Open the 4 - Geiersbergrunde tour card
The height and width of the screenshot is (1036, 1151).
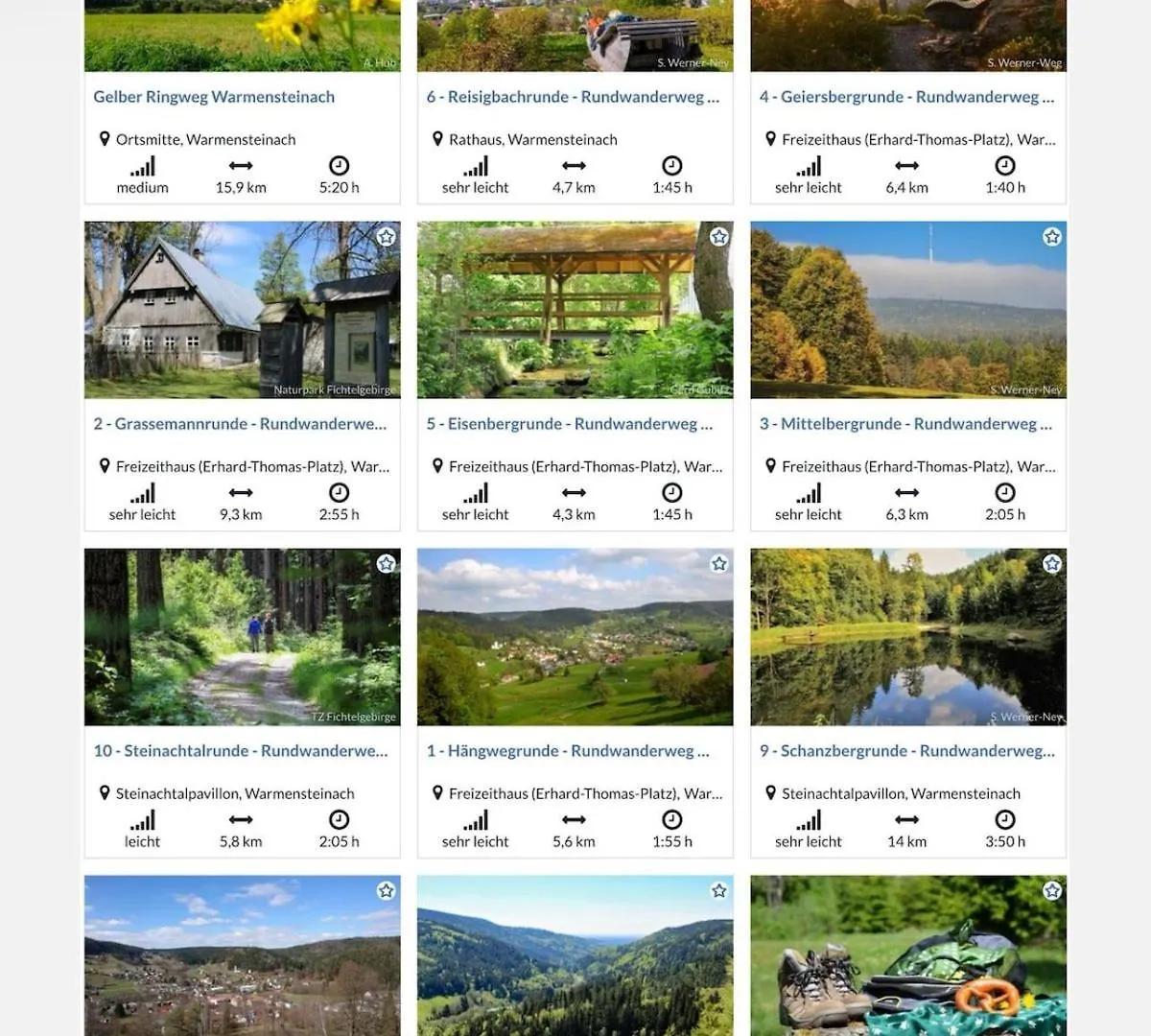click(x=906, y=97)
